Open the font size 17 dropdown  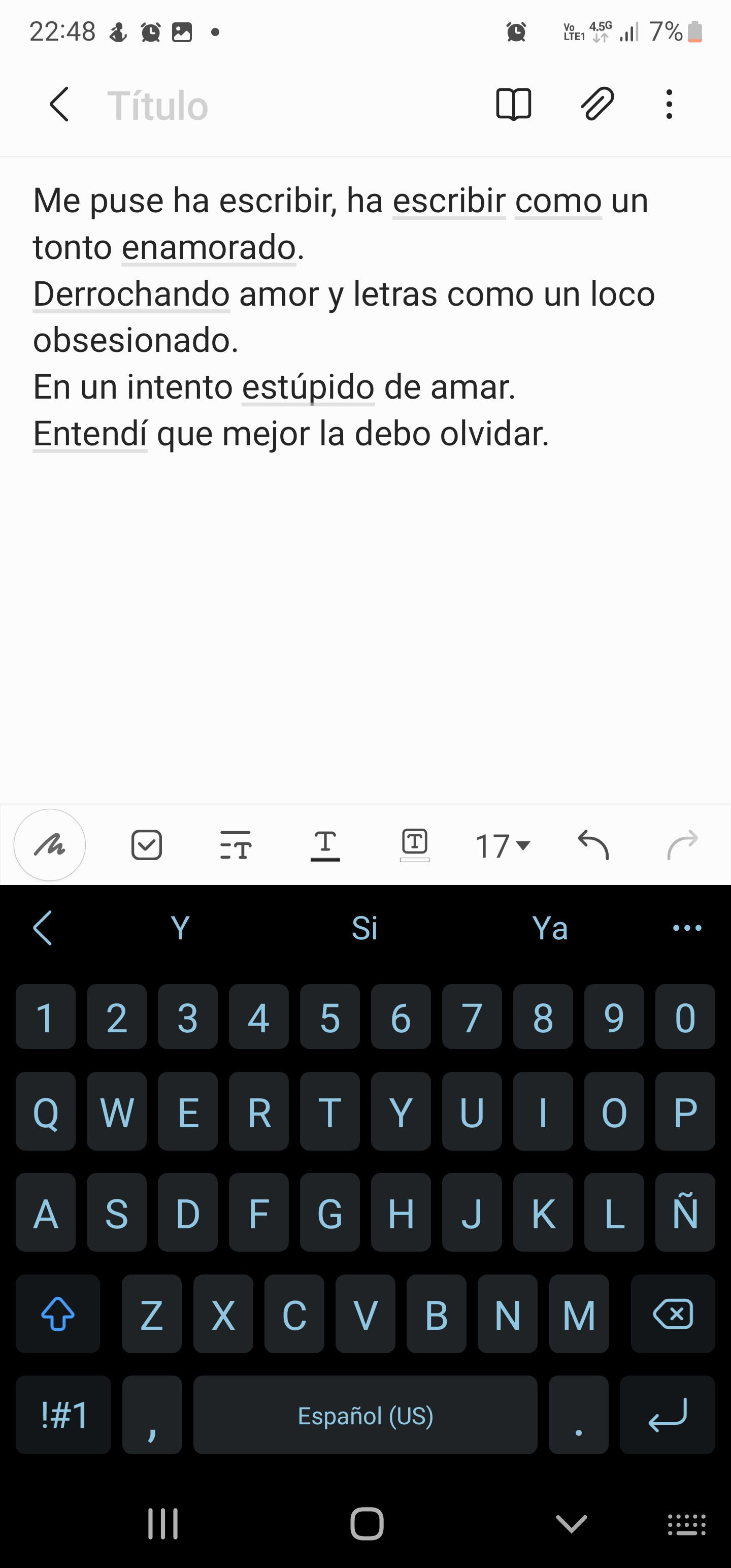[503, 845]
